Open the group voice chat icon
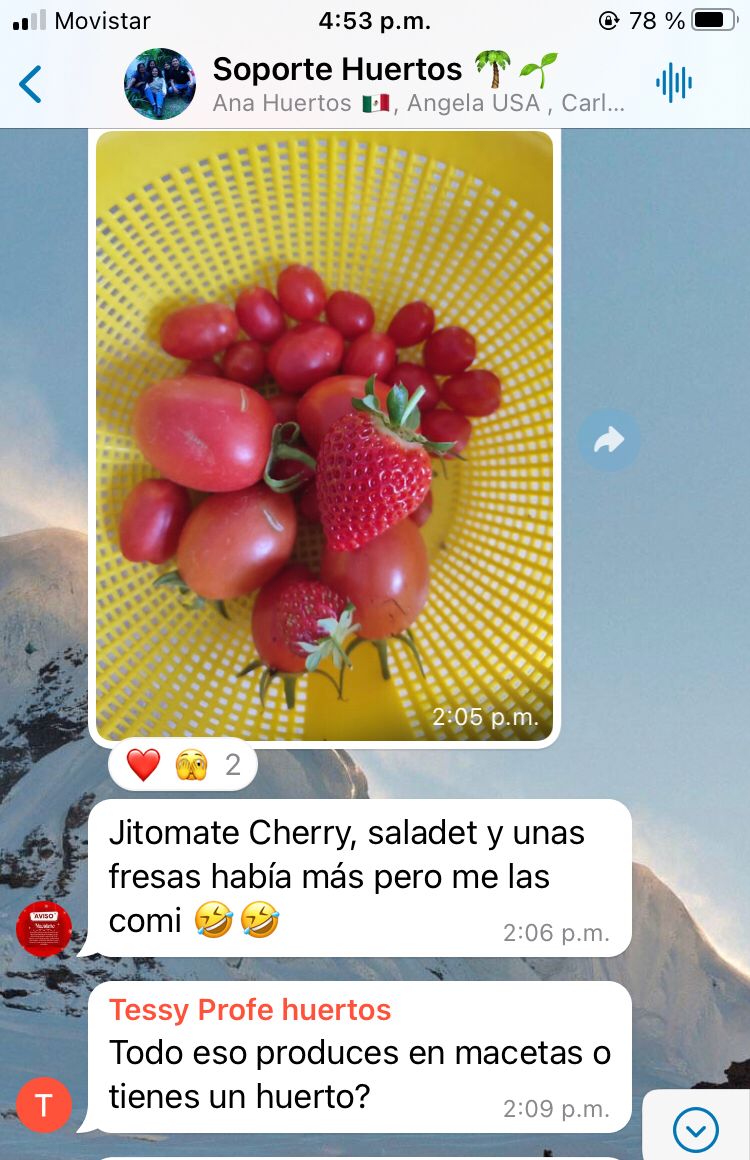This screenshot has width=750, height=1160. pyautogui.click(x=674, y=84)
